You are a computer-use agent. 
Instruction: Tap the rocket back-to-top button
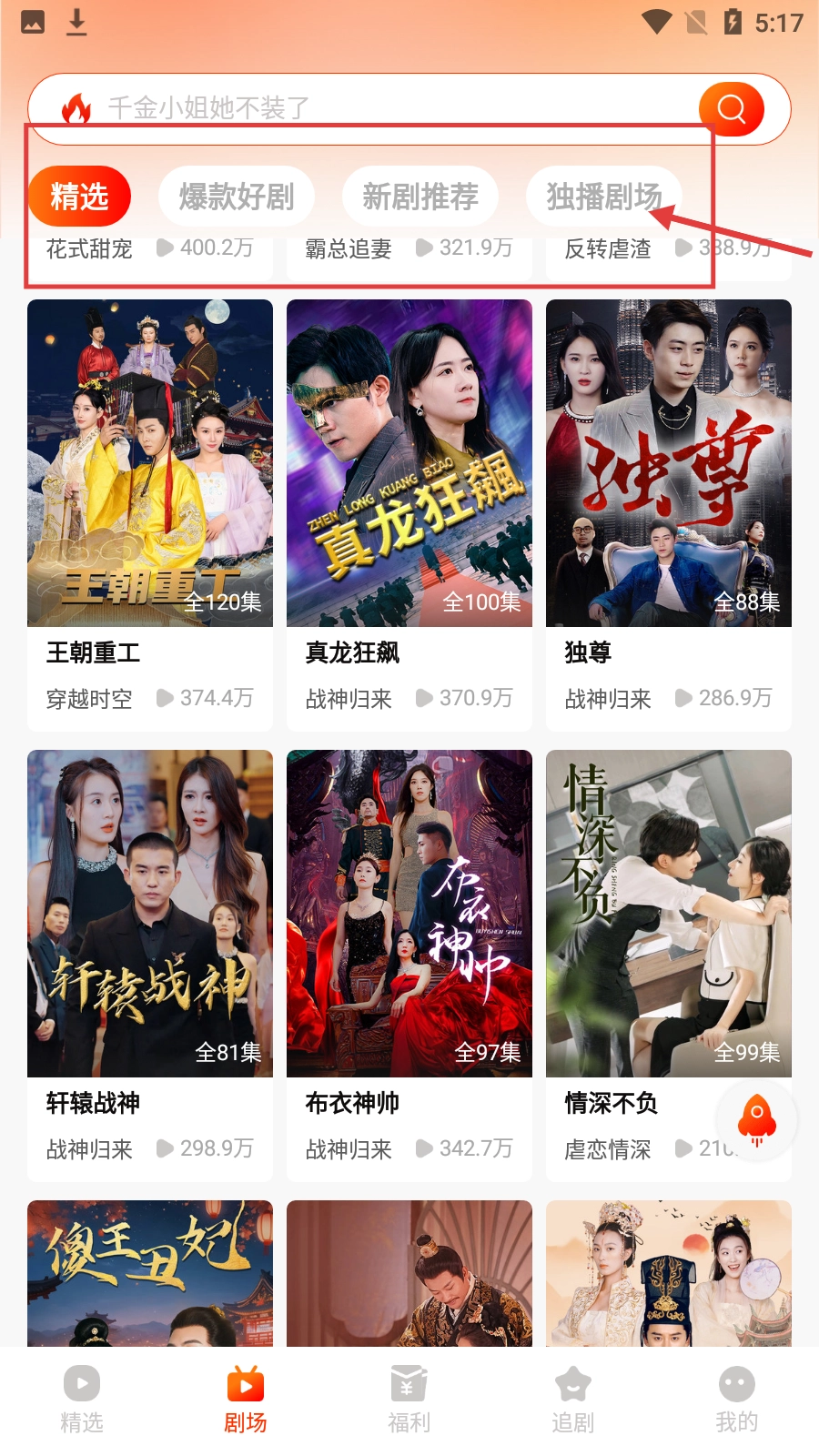756,1121
